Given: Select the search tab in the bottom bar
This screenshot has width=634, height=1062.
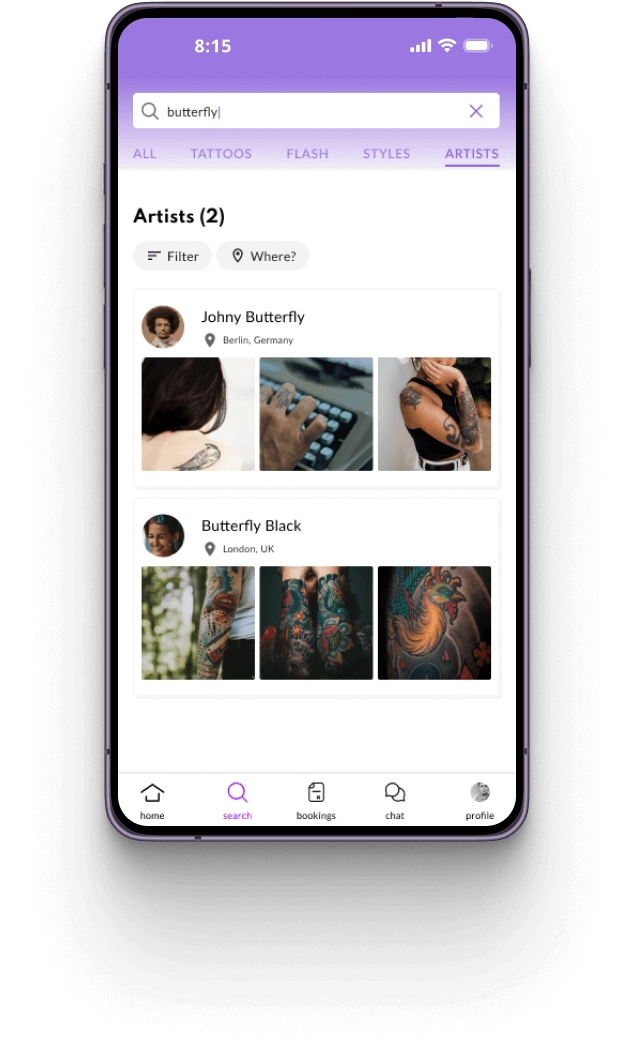Looking at the screenshot, I should pos(237,800).
